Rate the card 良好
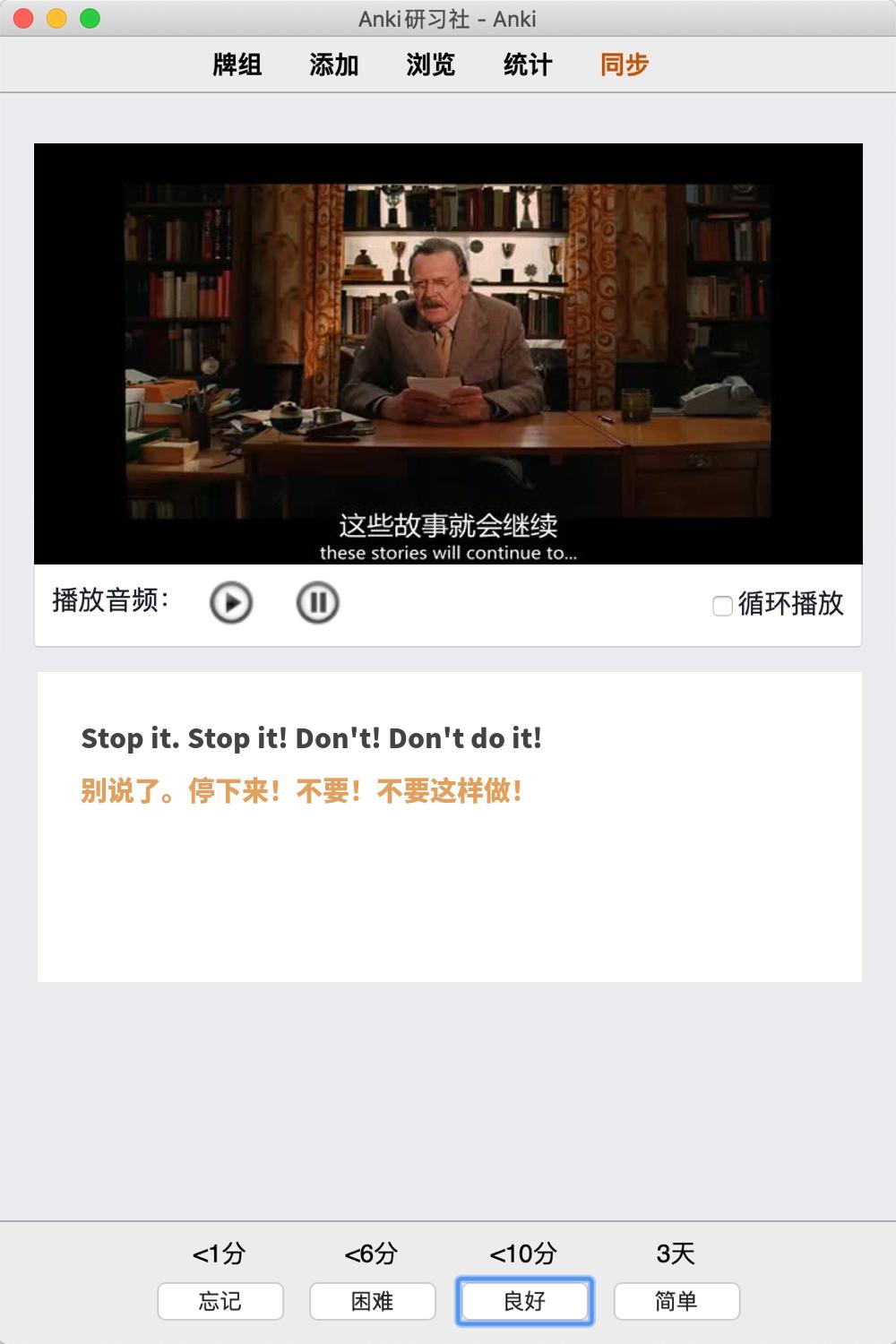The width and height of the screenshot is (896, 1344). click(x=525, y=1301)
